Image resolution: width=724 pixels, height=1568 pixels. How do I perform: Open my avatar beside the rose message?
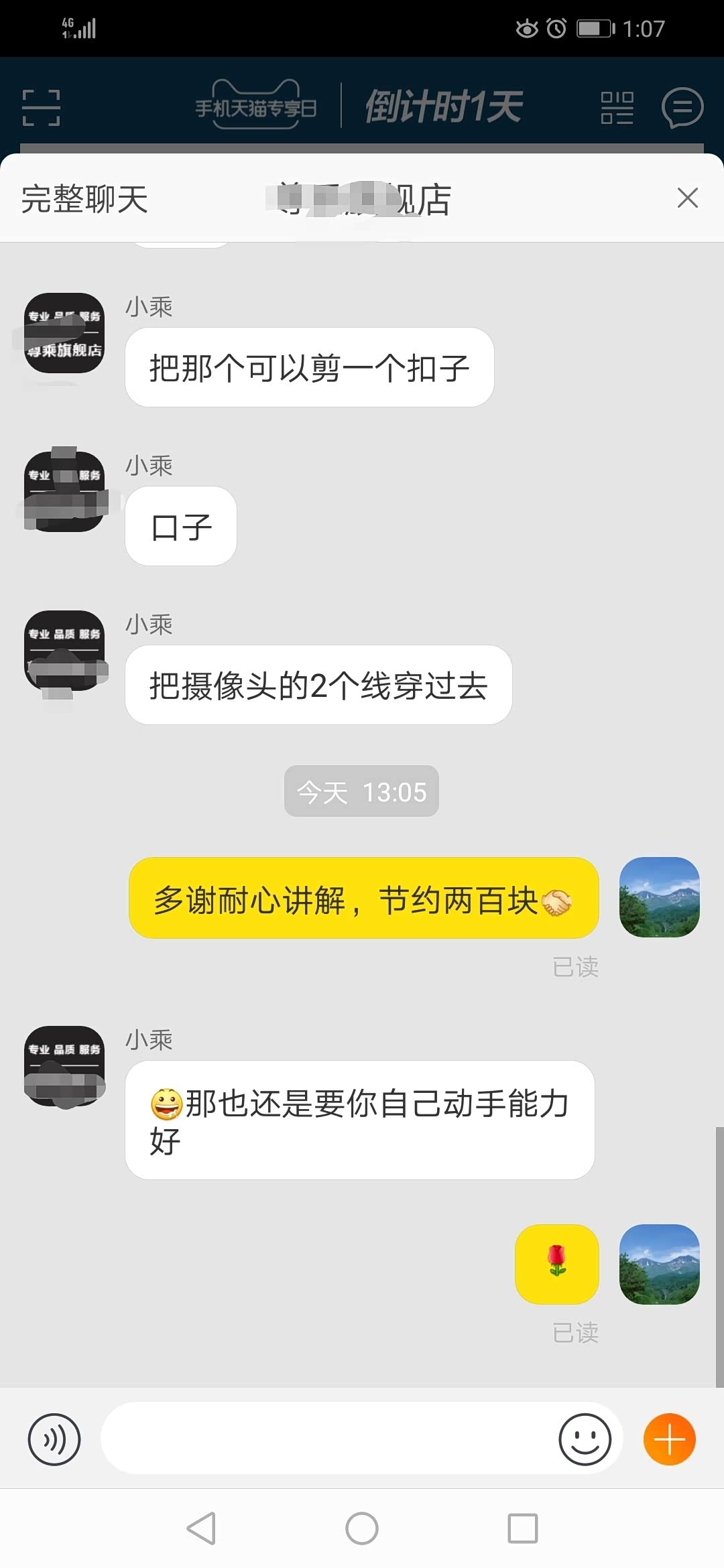(x=659, y=1264)
